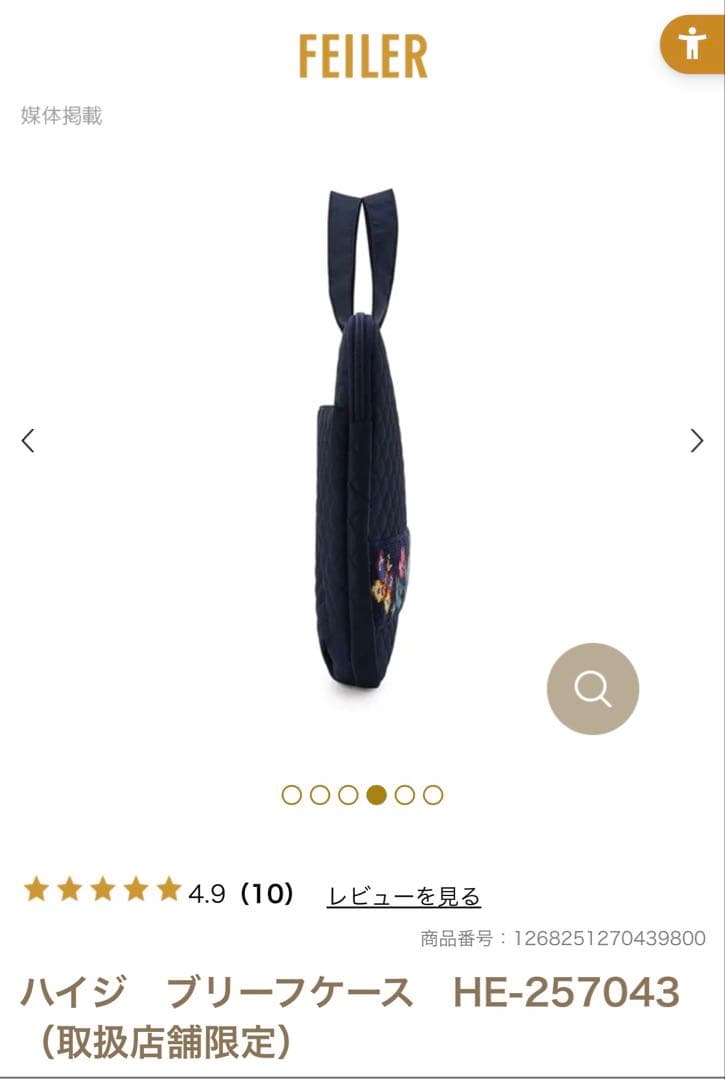
Task: Select the magnifying glass to enlarge photo
Action: (x=591, y=688)
